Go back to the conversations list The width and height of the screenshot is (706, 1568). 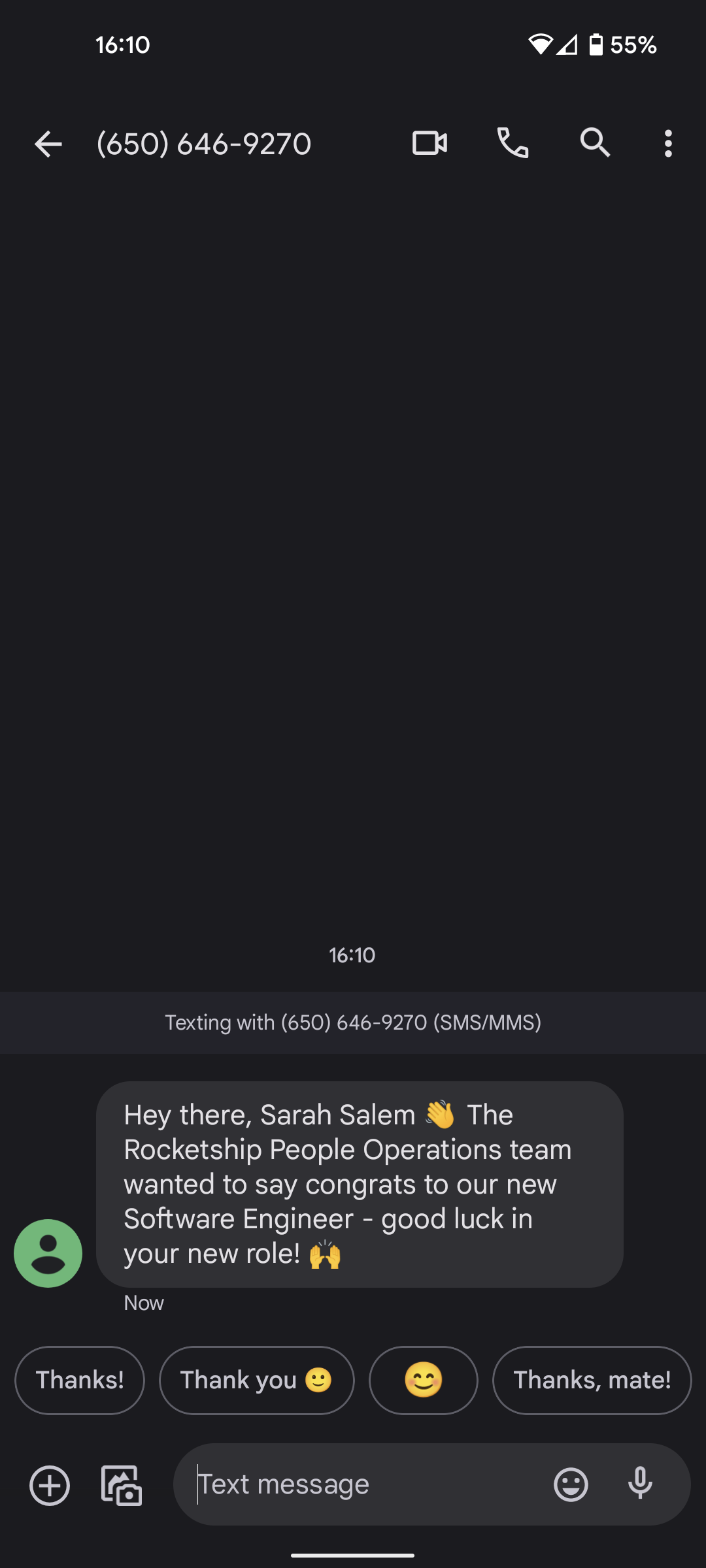tap(48, 144)
